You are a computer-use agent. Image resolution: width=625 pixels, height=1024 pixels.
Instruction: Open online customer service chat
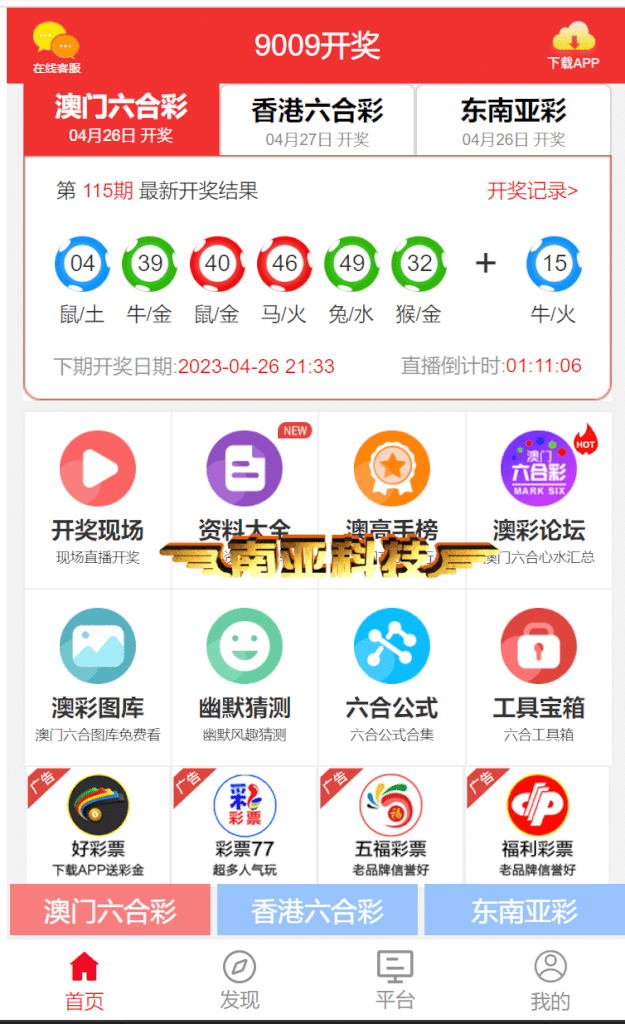(57, 47)
